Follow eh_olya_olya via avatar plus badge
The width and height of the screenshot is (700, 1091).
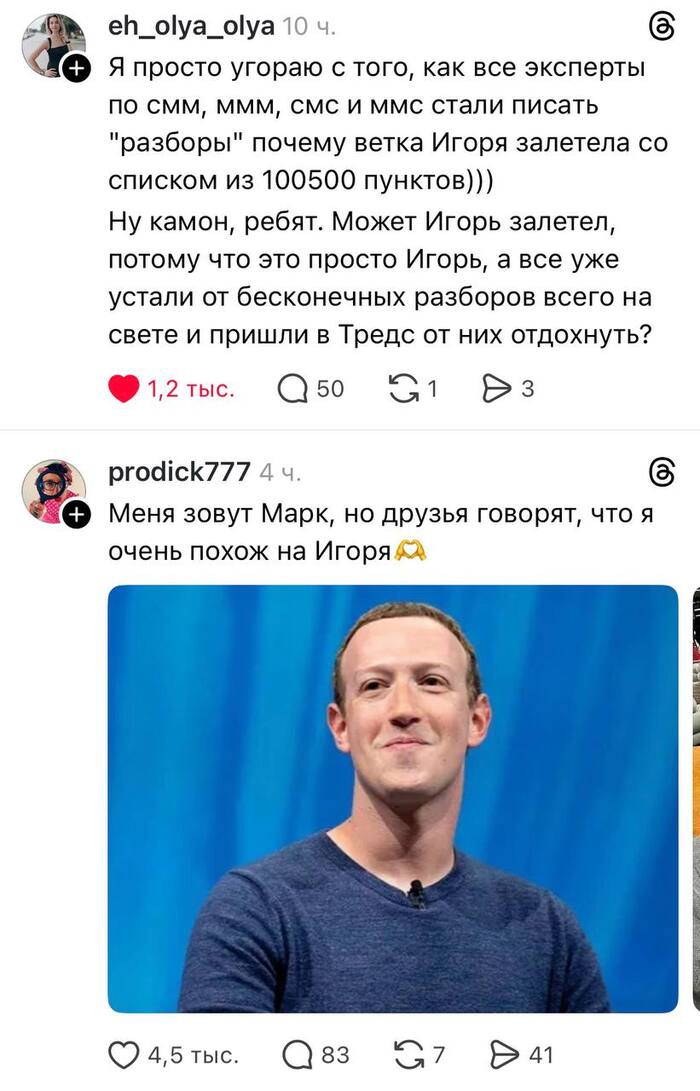(x=77, y=68)
